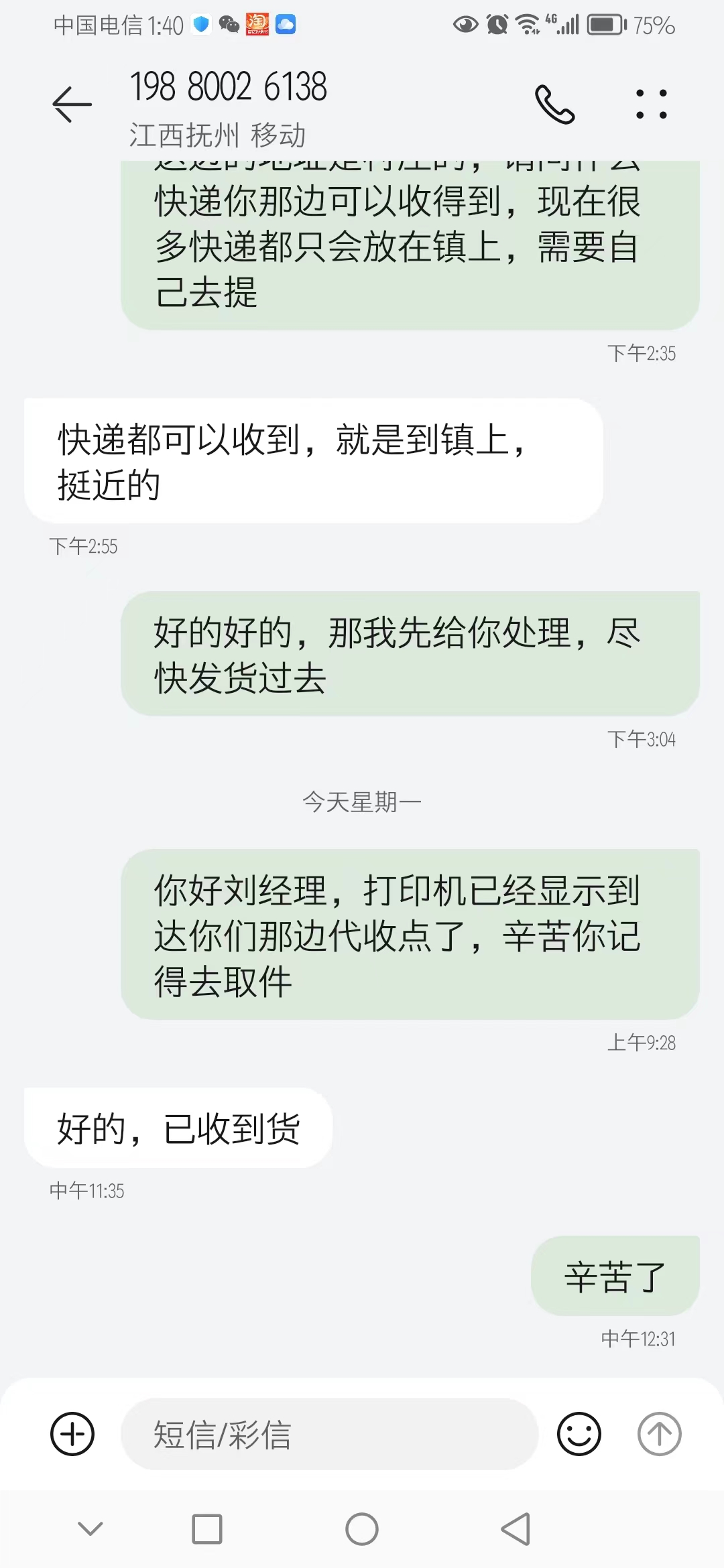Go back using the top-left arrow
The width and height of the screenshot is (724, 1568).
[72, 105]
